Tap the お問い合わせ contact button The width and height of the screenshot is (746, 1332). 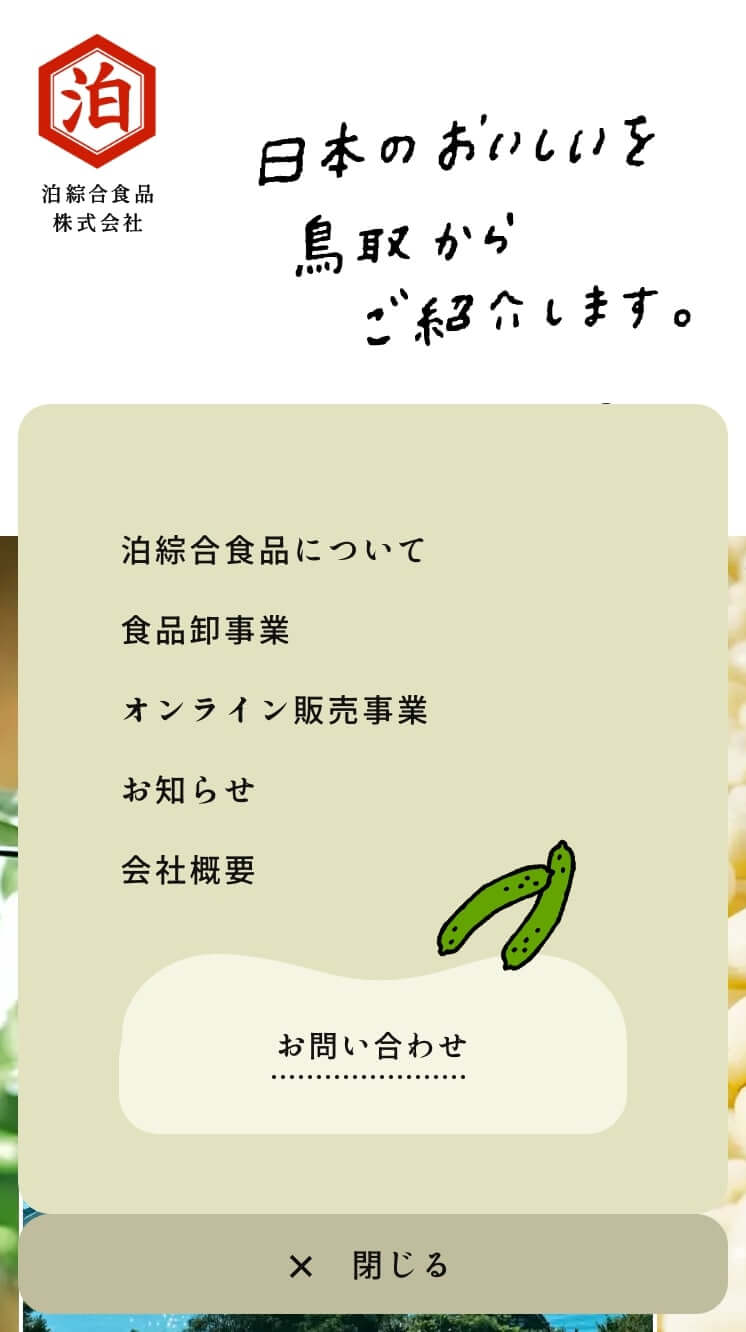[372, 1047]
